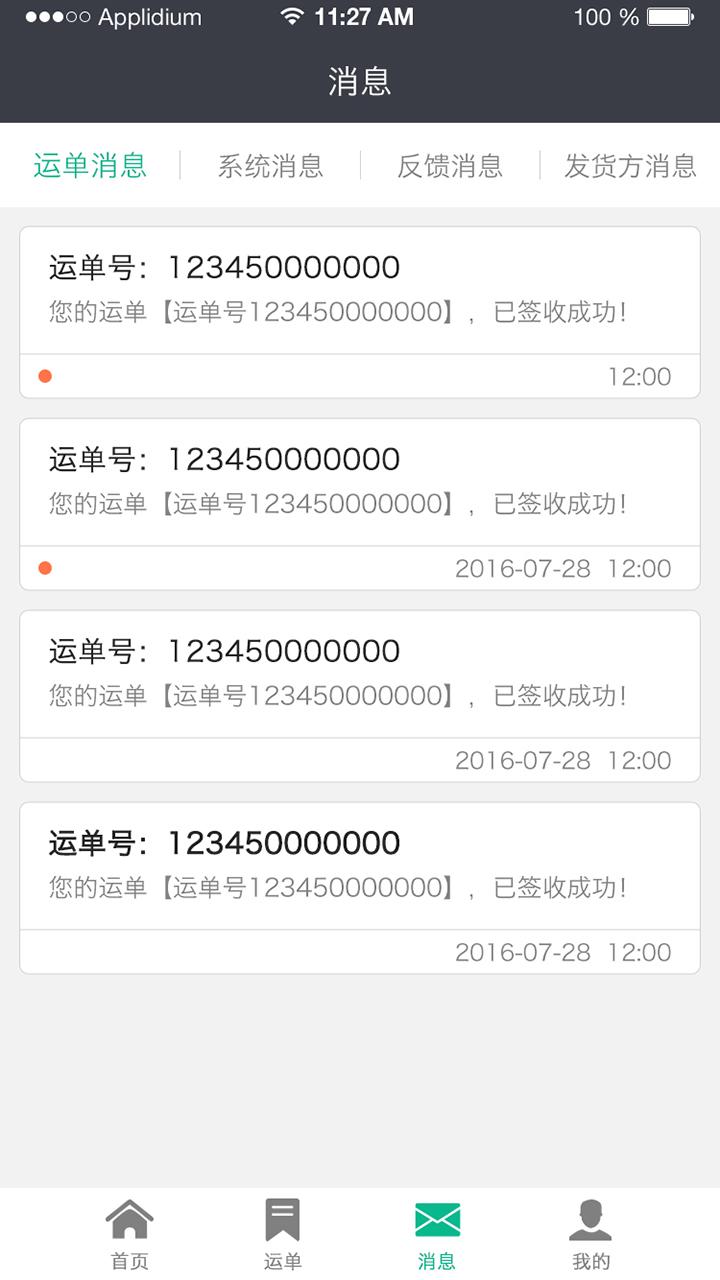Select the 发货方消息 tab
The image size is (720, 1280).
pyautogui.click(x=630, y=166)
